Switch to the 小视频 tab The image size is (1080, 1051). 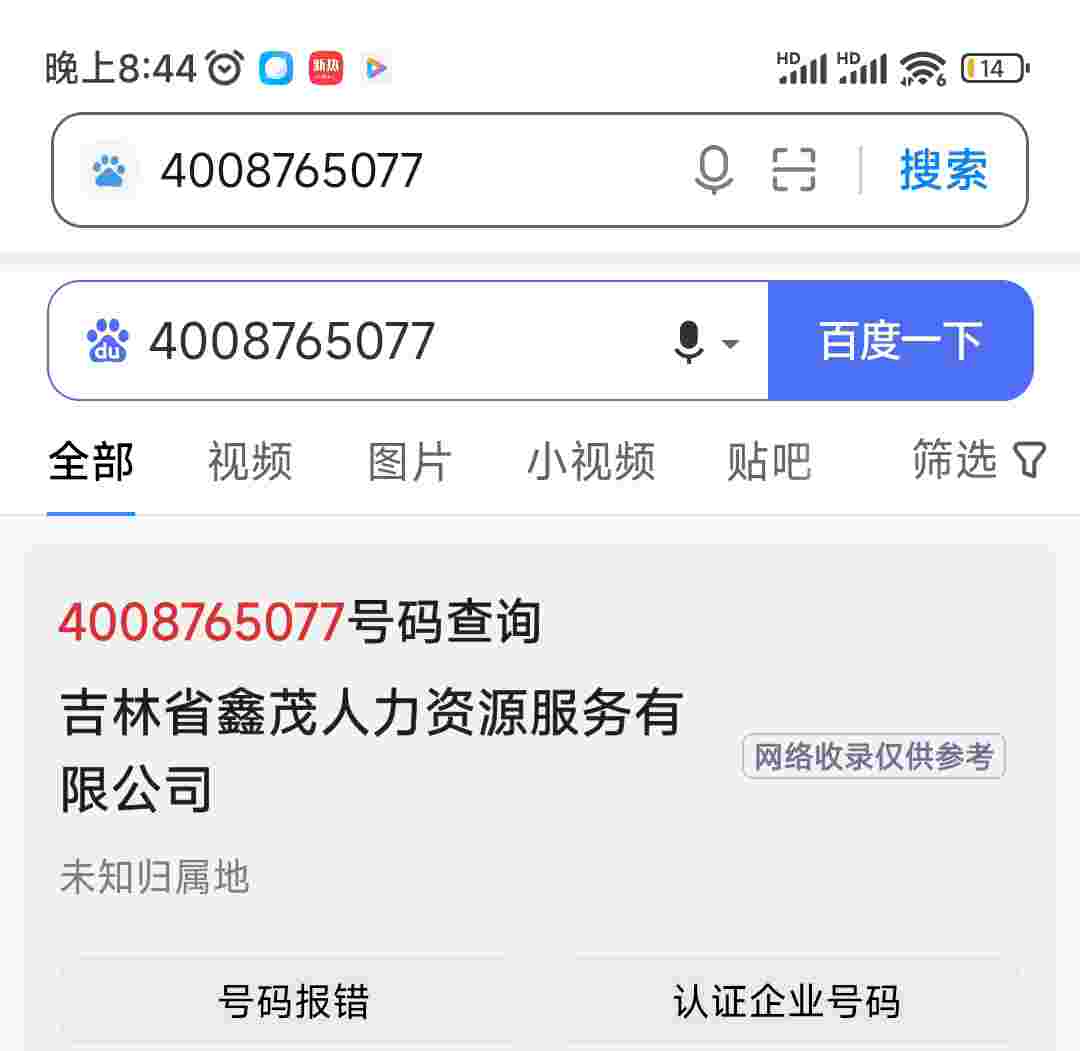pyautogui.click(x=590, y=462)
